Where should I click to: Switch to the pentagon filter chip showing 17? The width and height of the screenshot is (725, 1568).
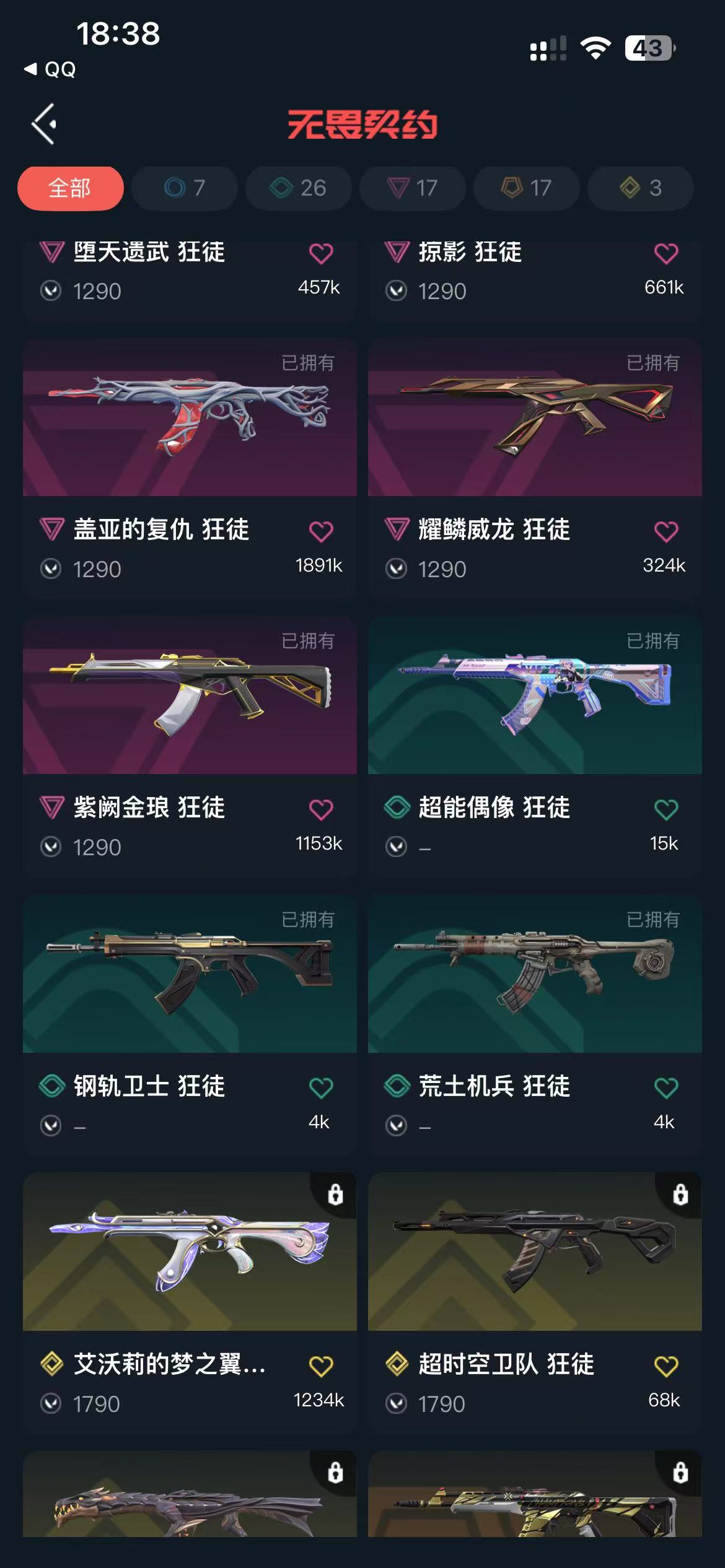coord(527,188)
